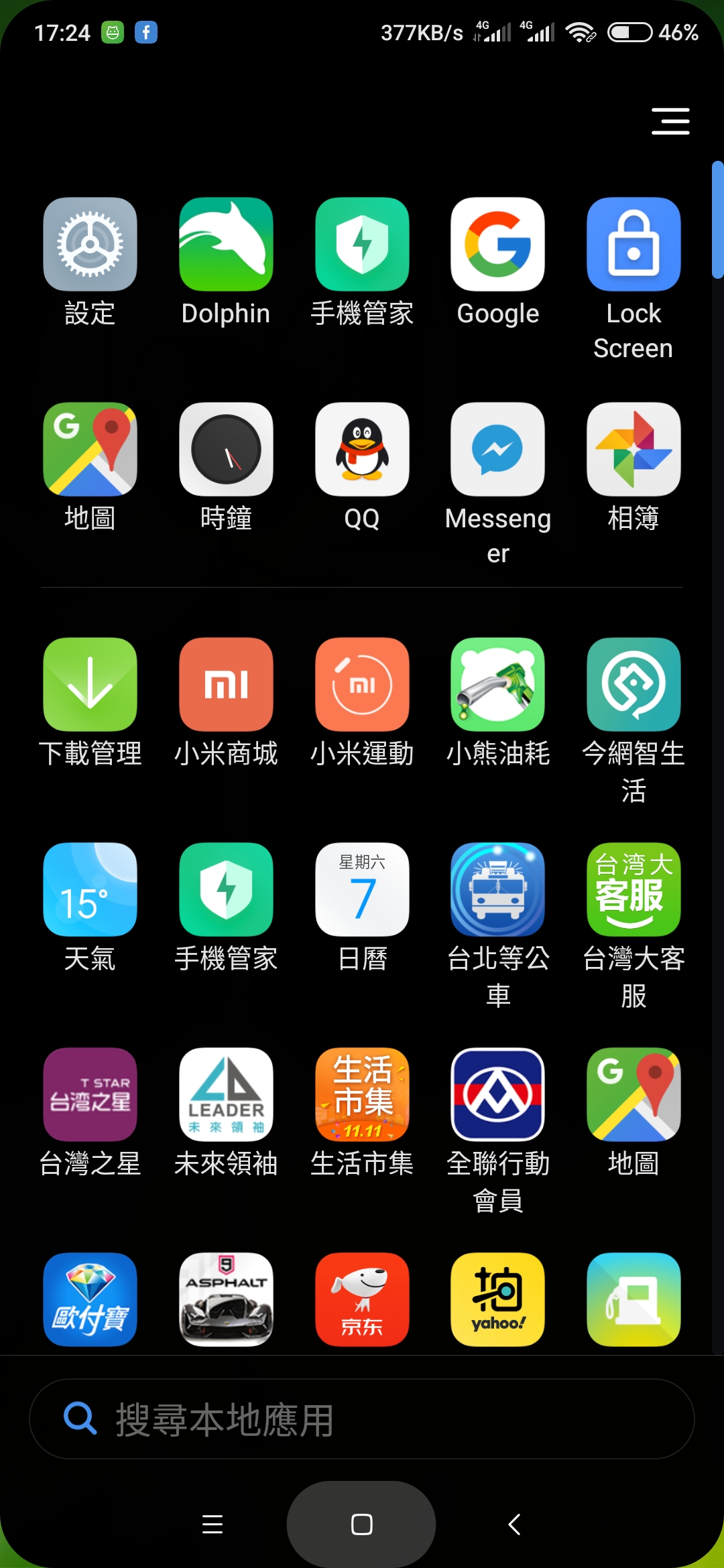Screen dimensions: 724x1568
Task: Open the Google app
Action: click(497, 245)
